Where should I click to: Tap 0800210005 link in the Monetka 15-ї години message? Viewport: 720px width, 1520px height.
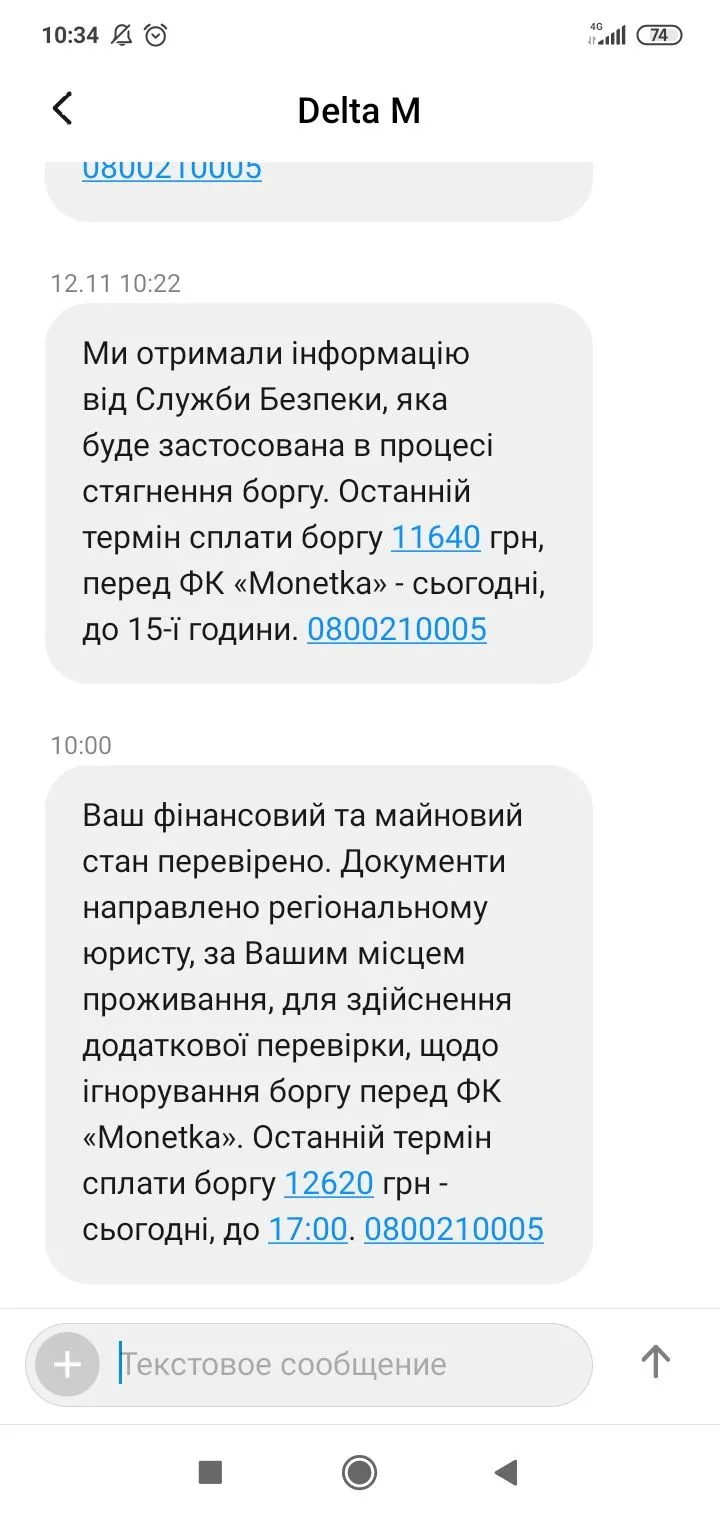tap(397, 629)
